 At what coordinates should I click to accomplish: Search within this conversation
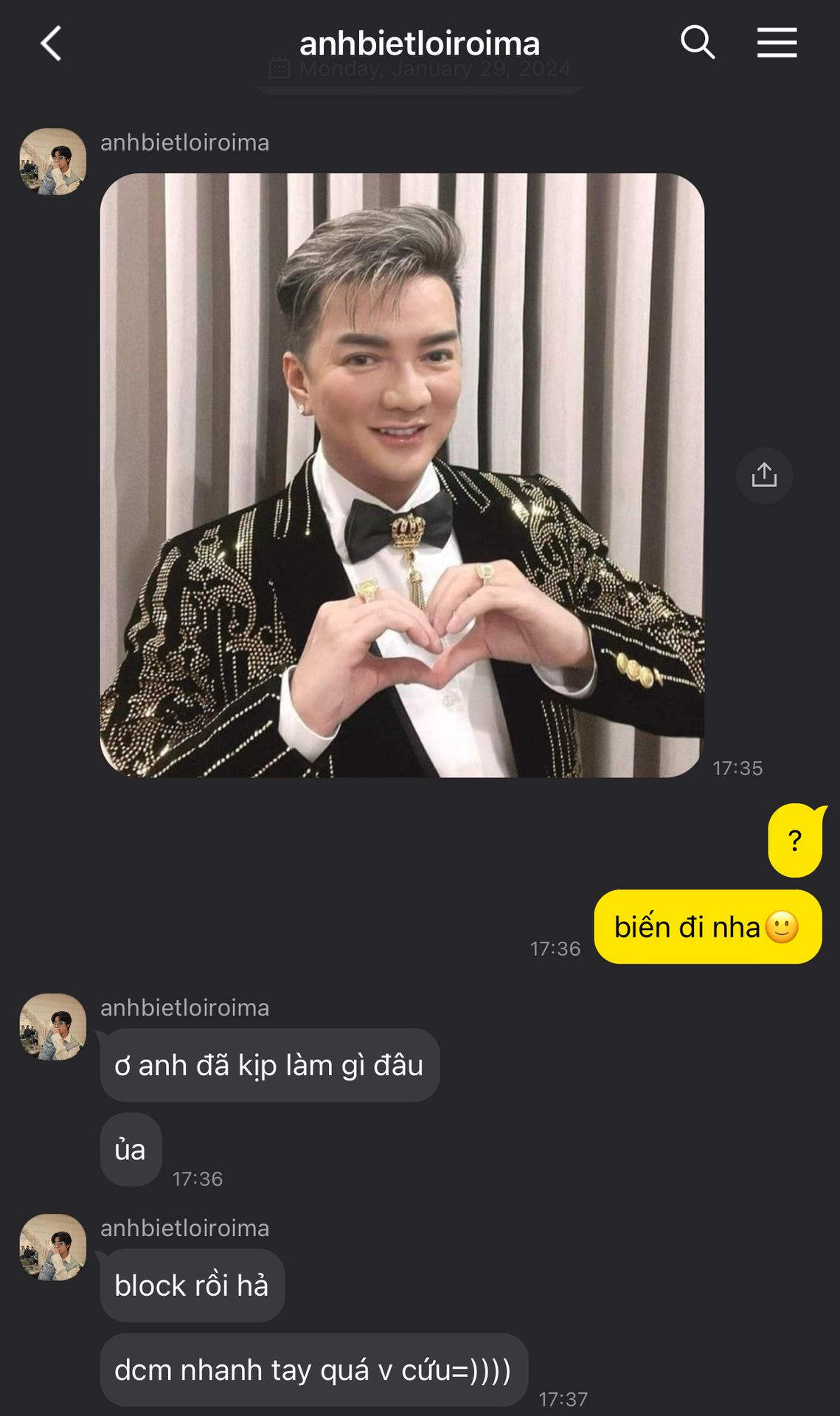[x=697, y=42]
